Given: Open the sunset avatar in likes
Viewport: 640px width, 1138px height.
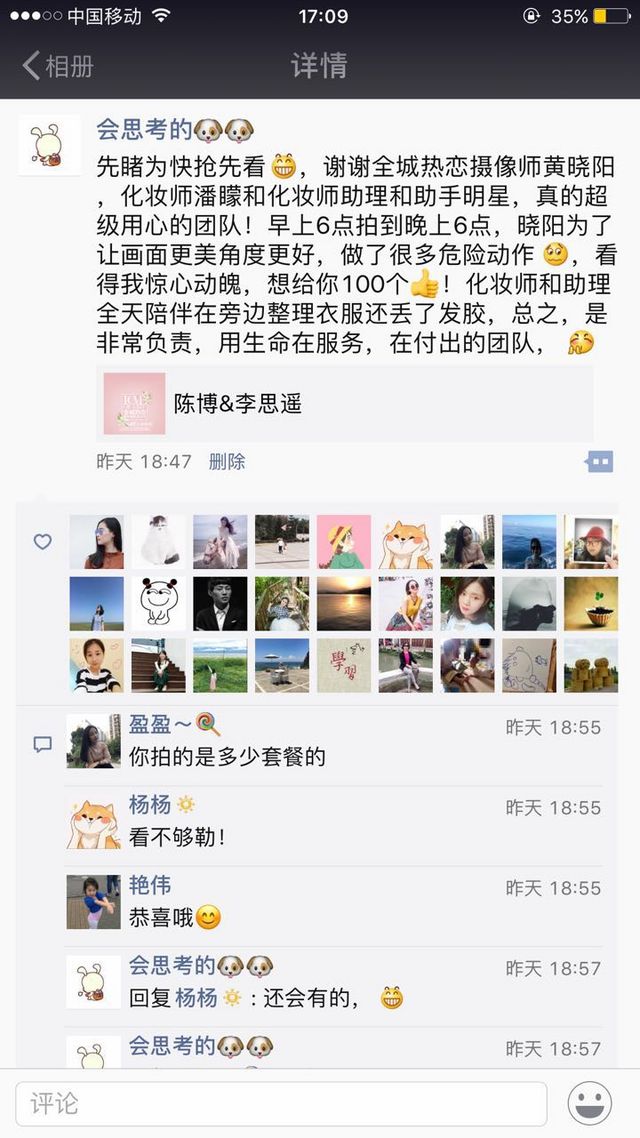Looking at the screenshot, I should 344,604.
